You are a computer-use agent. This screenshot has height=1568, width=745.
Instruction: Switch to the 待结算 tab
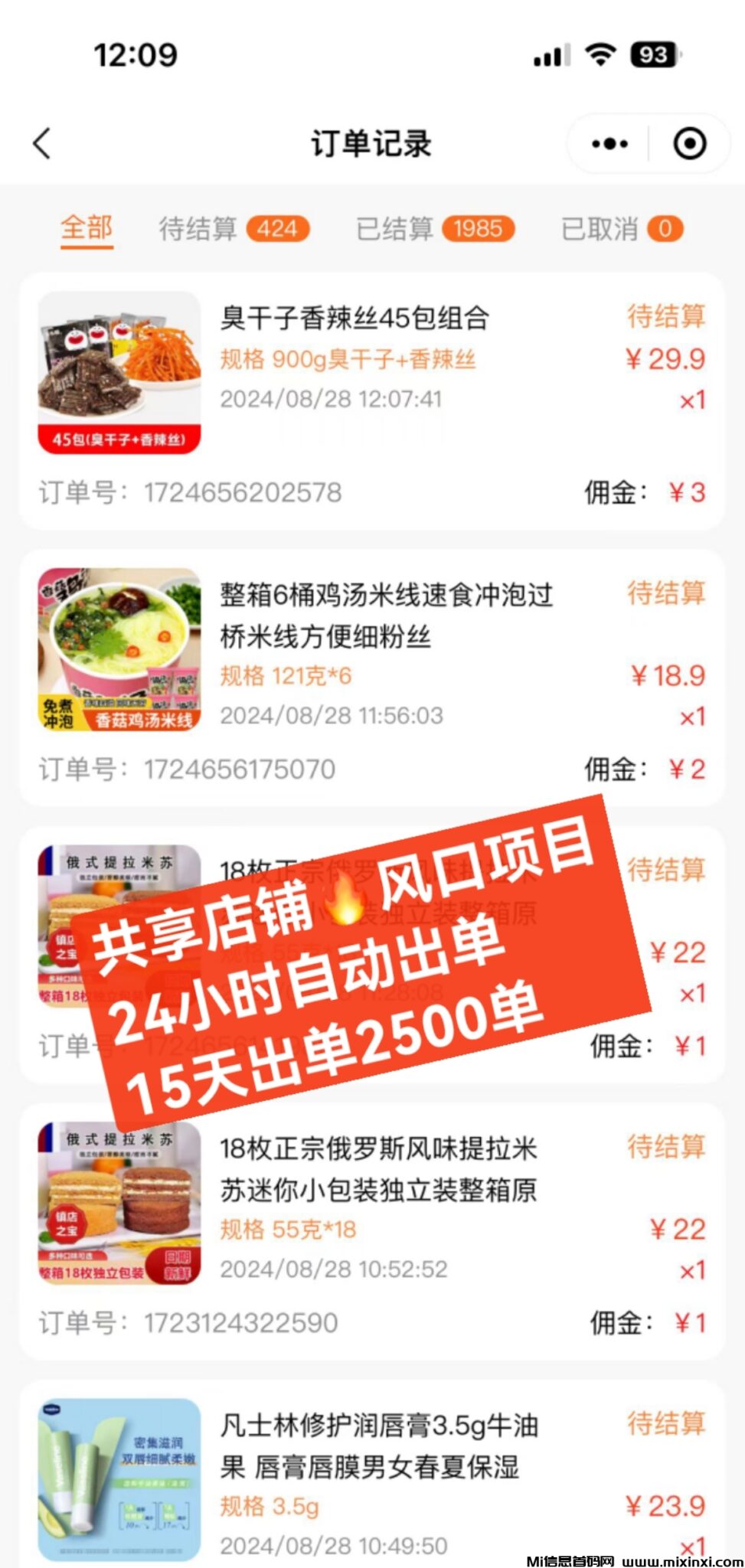(x=233, y=229)
